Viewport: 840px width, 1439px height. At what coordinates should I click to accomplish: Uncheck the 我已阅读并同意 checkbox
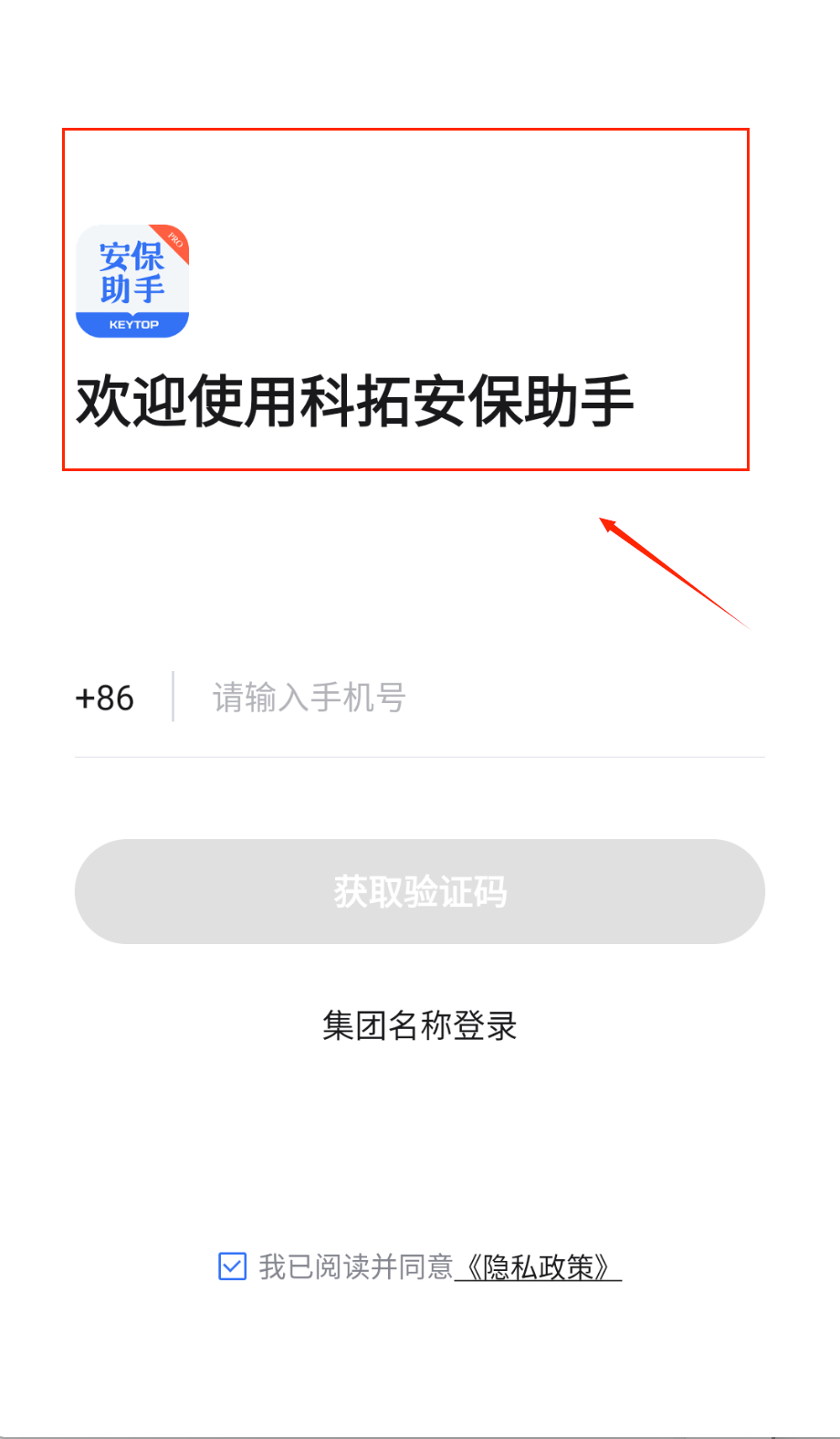[233, 1266]
